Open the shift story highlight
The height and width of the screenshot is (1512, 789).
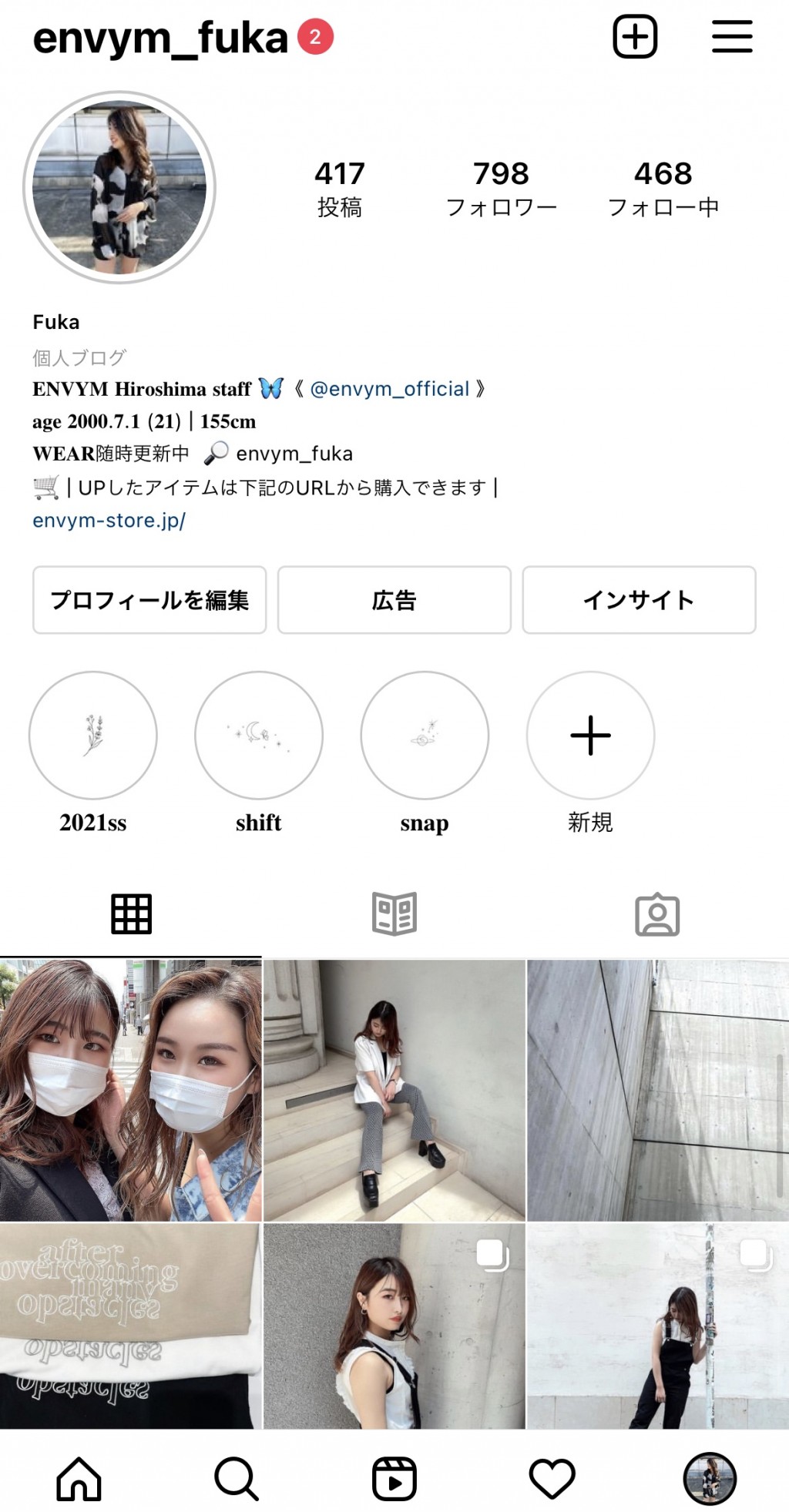pos(259,736)
